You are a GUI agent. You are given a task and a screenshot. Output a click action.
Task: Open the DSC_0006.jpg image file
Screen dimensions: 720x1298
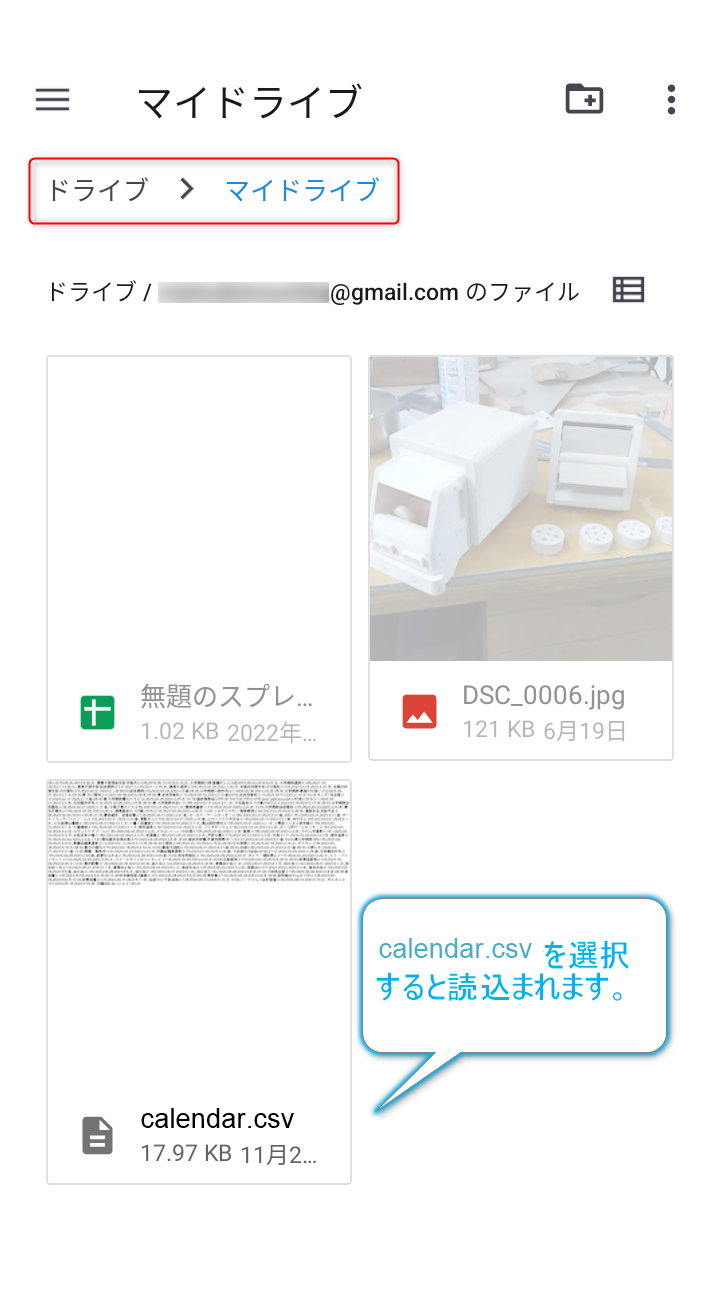point(521,558)
